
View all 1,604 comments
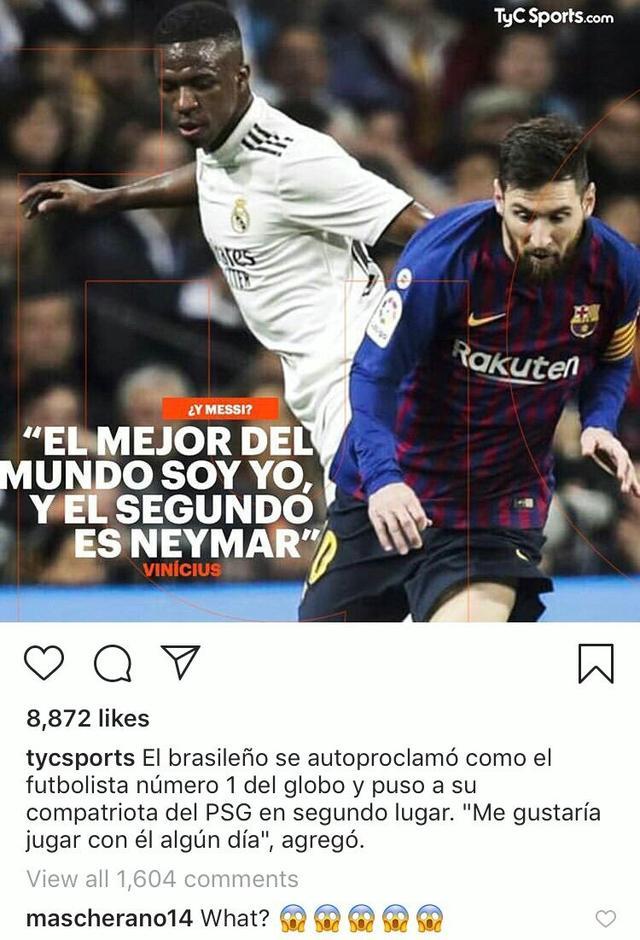tap(162, 879)
